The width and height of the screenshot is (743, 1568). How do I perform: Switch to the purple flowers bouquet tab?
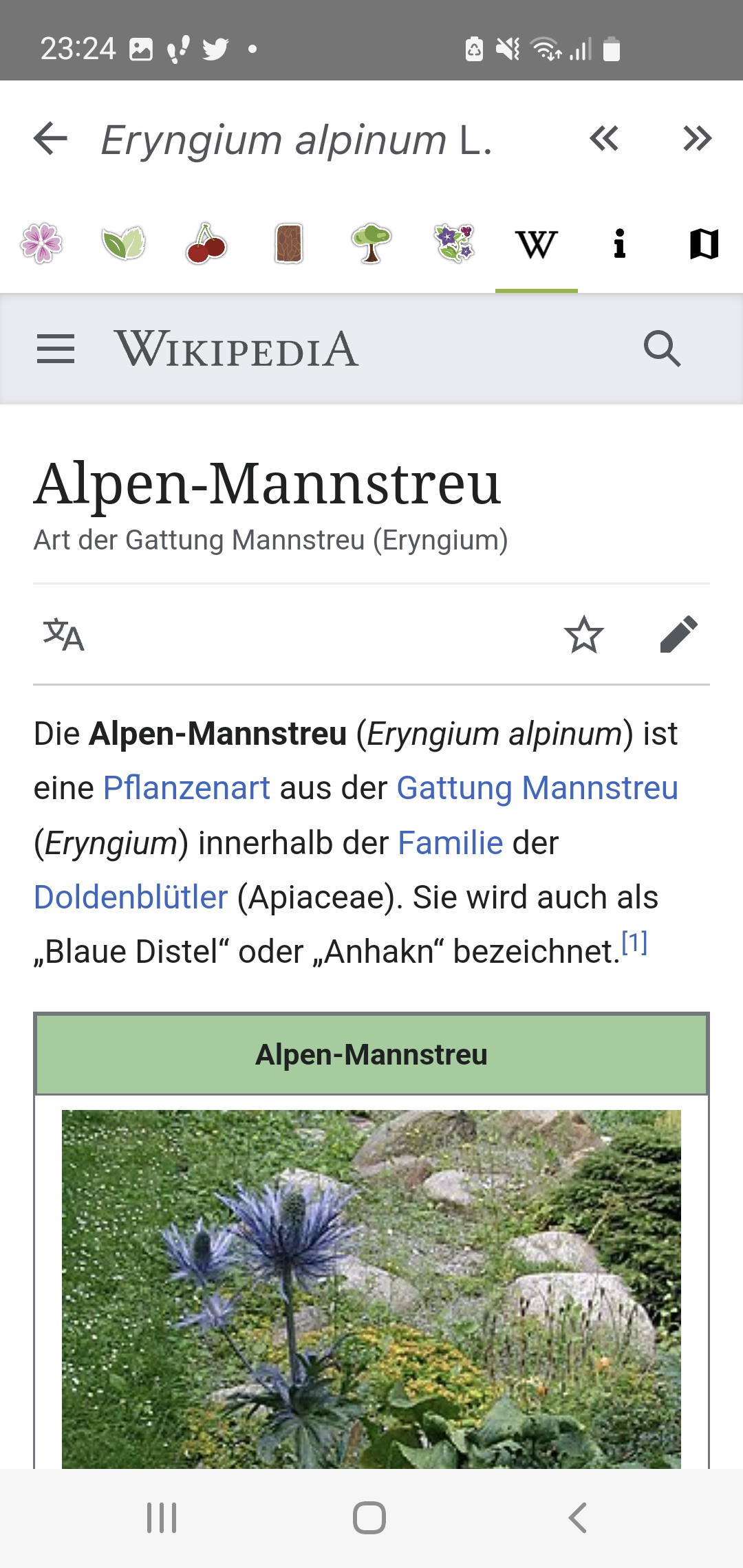click(x=454, y=243)
